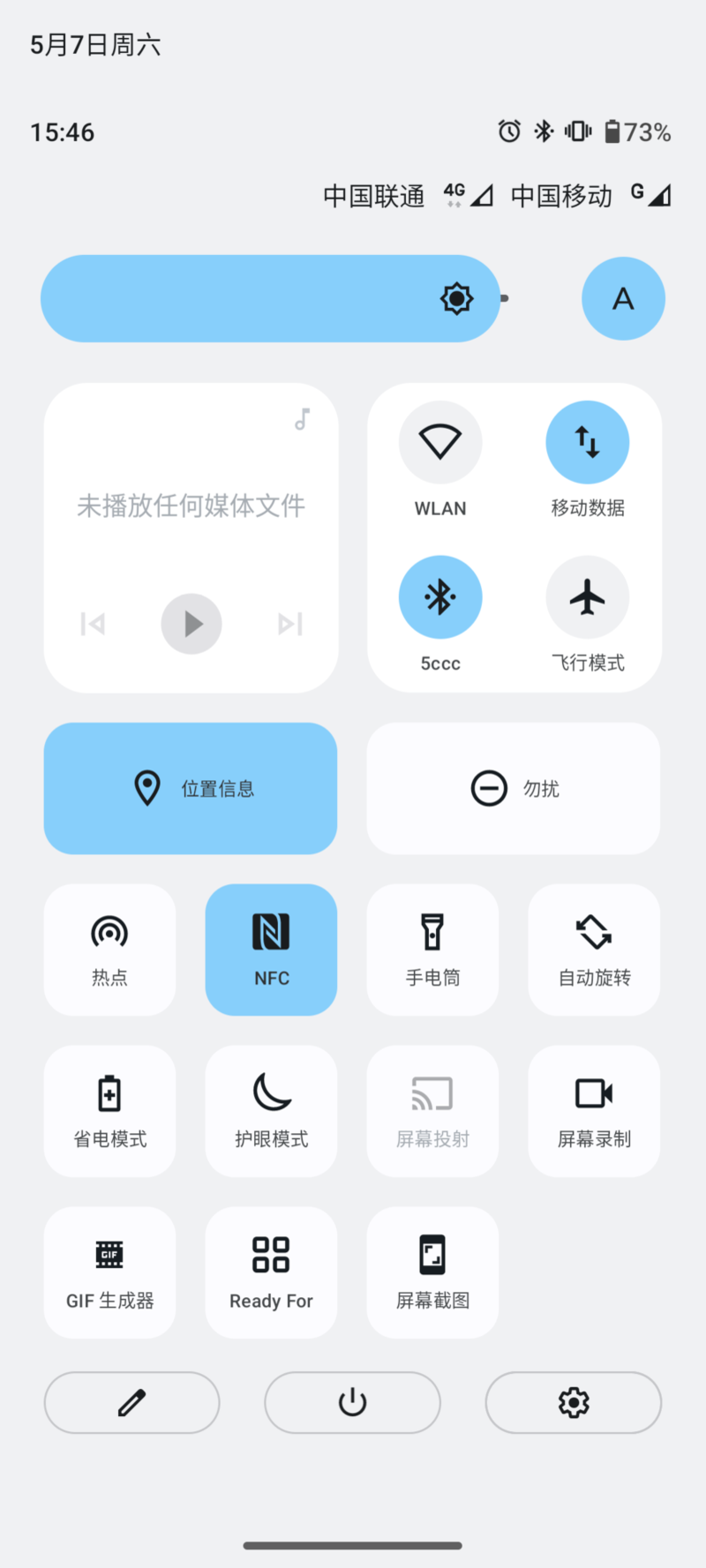This screenshot has height=1568, width=706.
Task: Switch on the flashlight (手电筒)
Action: click(x=432, y=949)
